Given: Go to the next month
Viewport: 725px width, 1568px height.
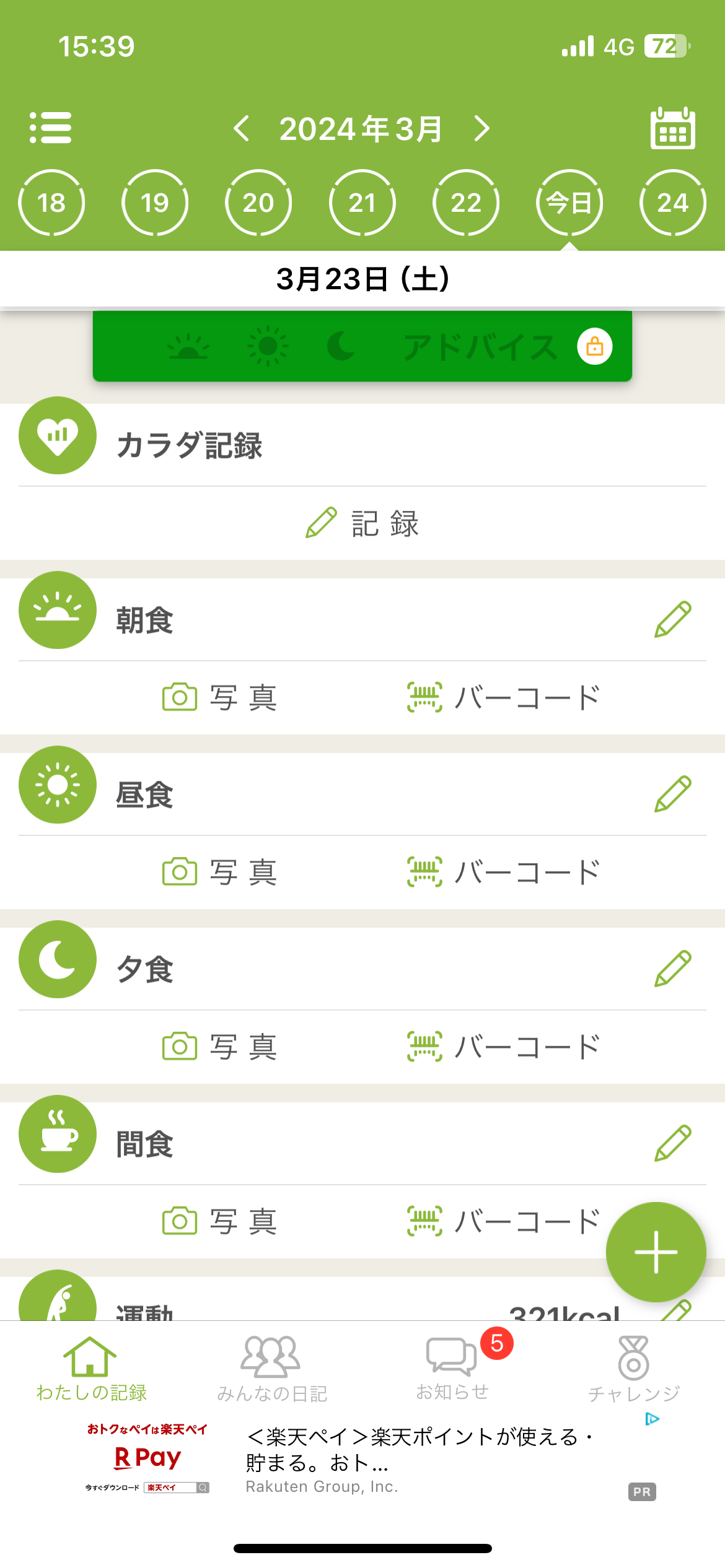Looking at the screenshot, I should coord(481,128).
